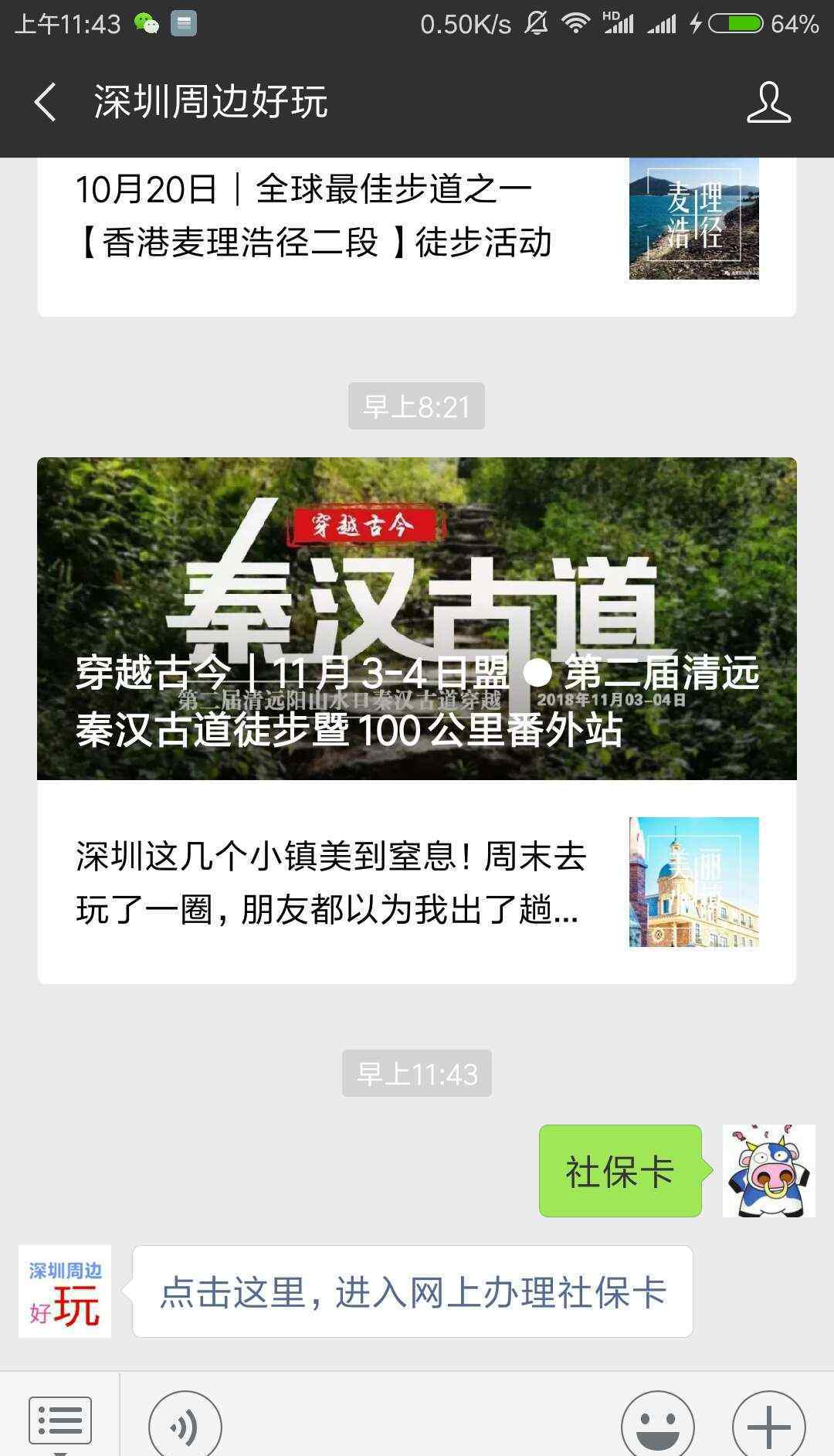Tap the sent message bubble 社保卡
The height and width of the screenshot is (1456, 834).
[x=621, y=1171]
